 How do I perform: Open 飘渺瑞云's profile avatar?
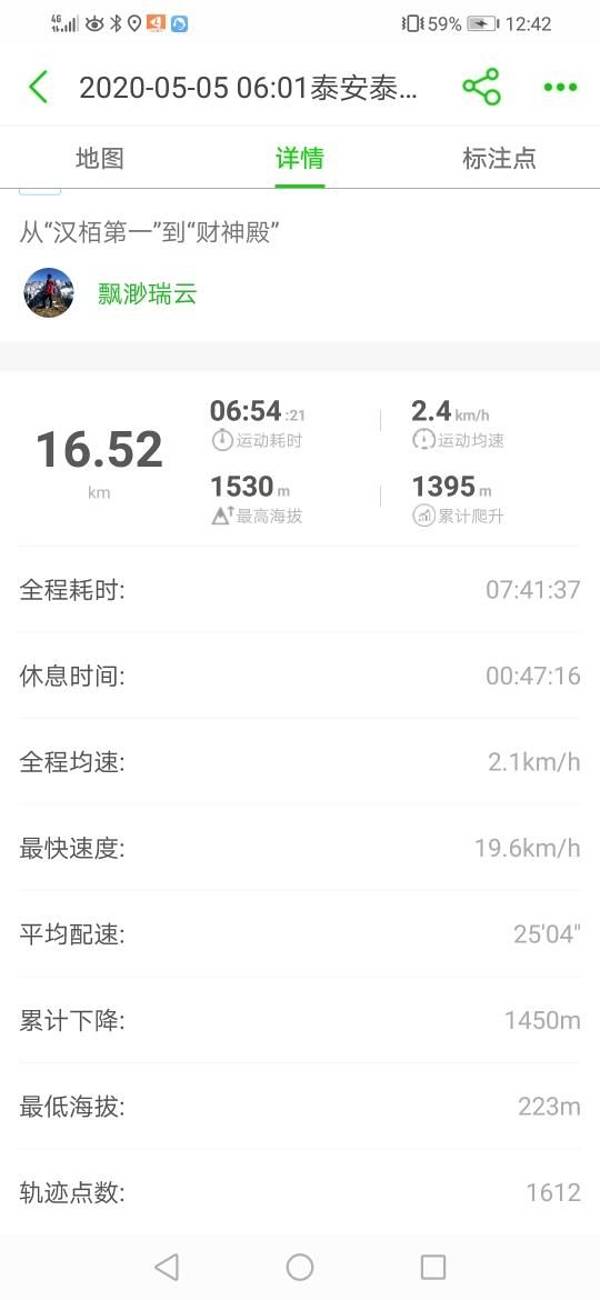[x=49, y=293]
